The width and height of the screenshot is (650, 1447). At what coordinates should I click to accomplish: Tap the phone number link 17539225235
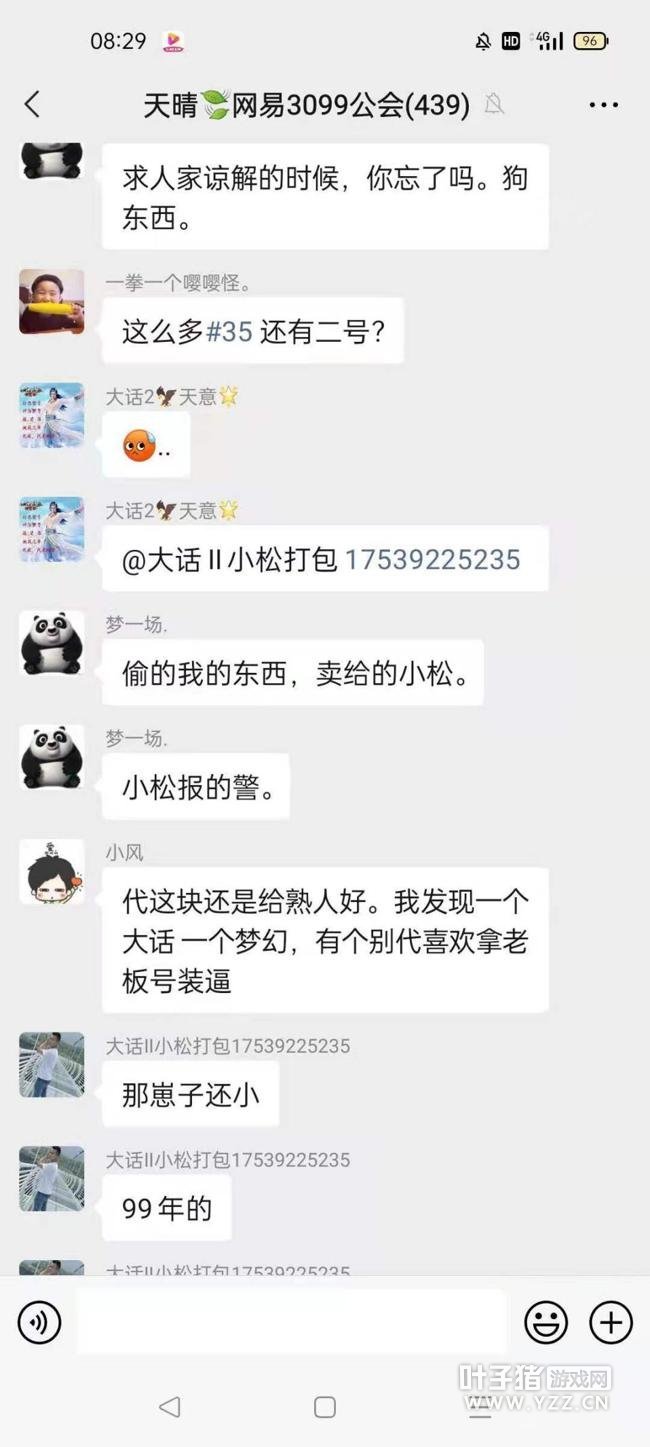coord(433,560)
